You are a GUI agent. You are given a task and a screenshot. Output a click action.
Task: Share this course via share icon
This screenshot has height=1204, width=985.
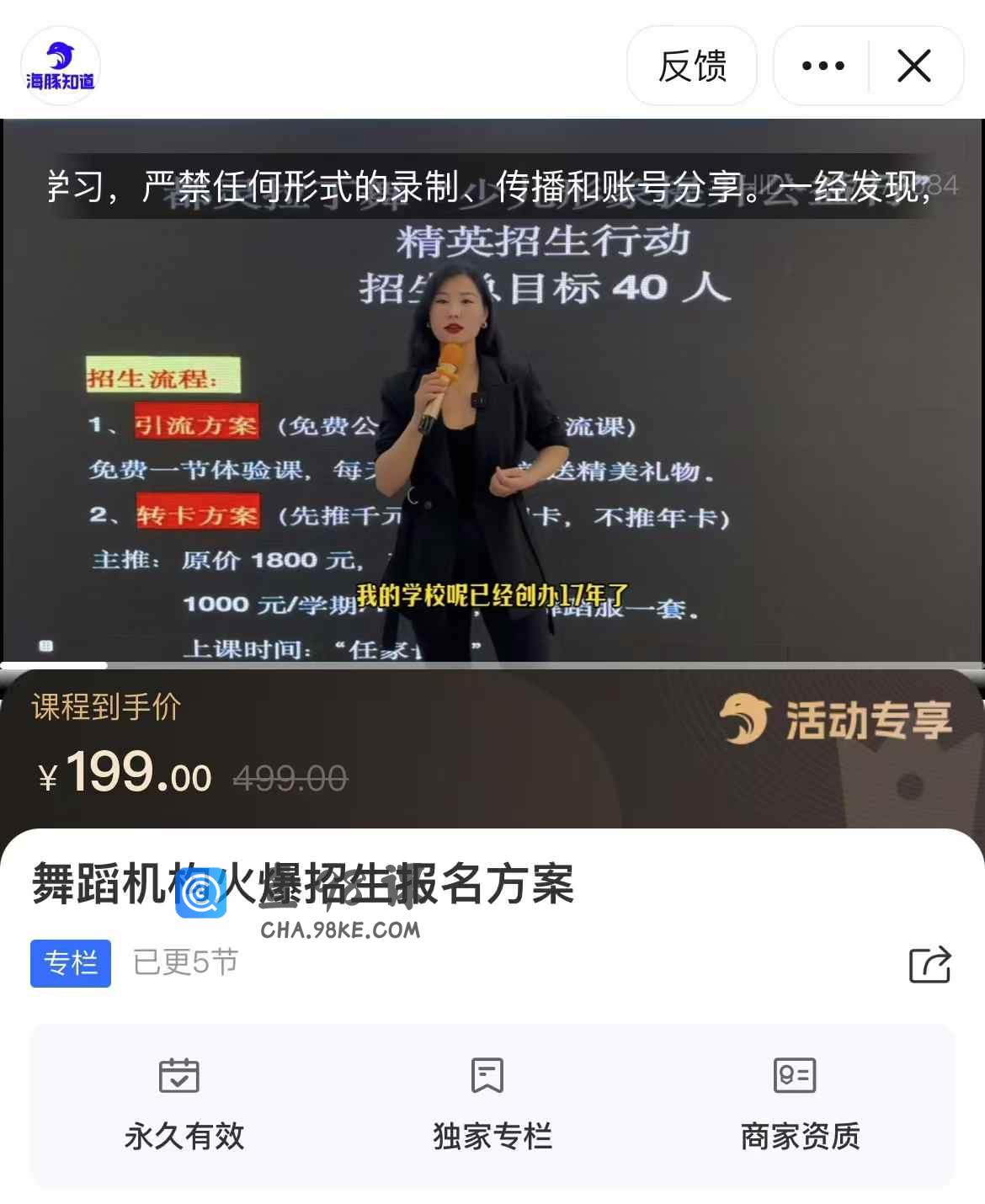click(929, 965)
